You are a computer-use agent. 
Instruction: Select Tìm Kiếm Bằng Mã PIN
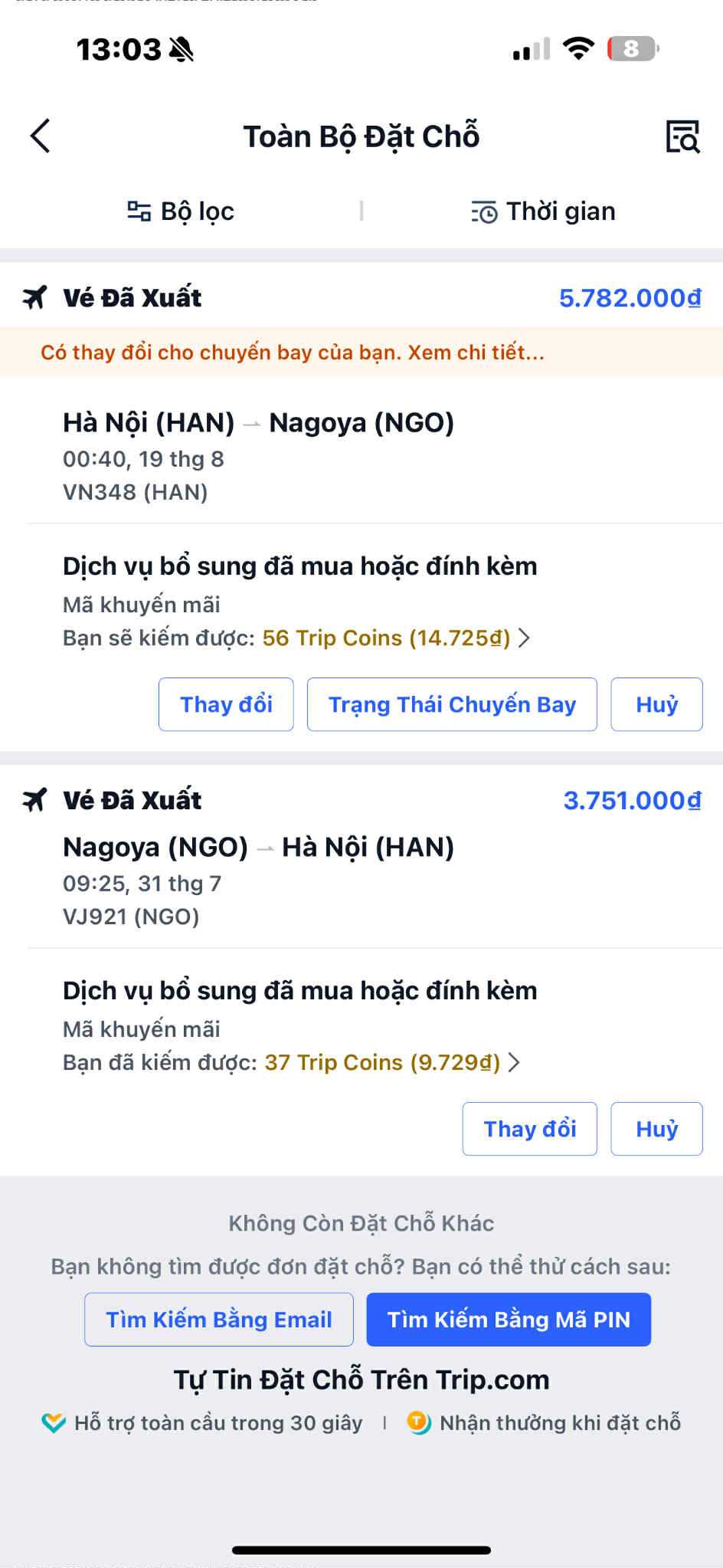[509, 1320]
